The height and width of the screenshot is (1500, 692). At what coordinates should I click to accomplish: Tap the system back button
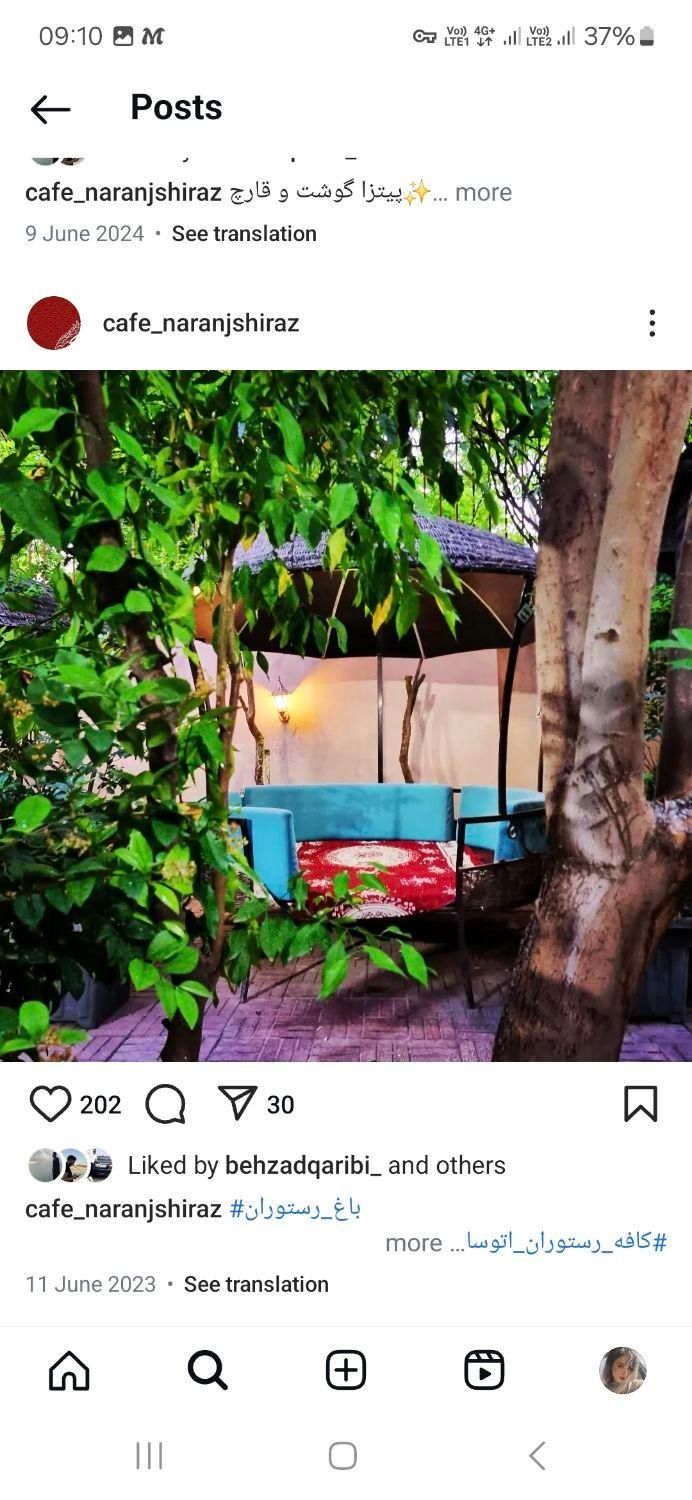[x=537, y=1456]
